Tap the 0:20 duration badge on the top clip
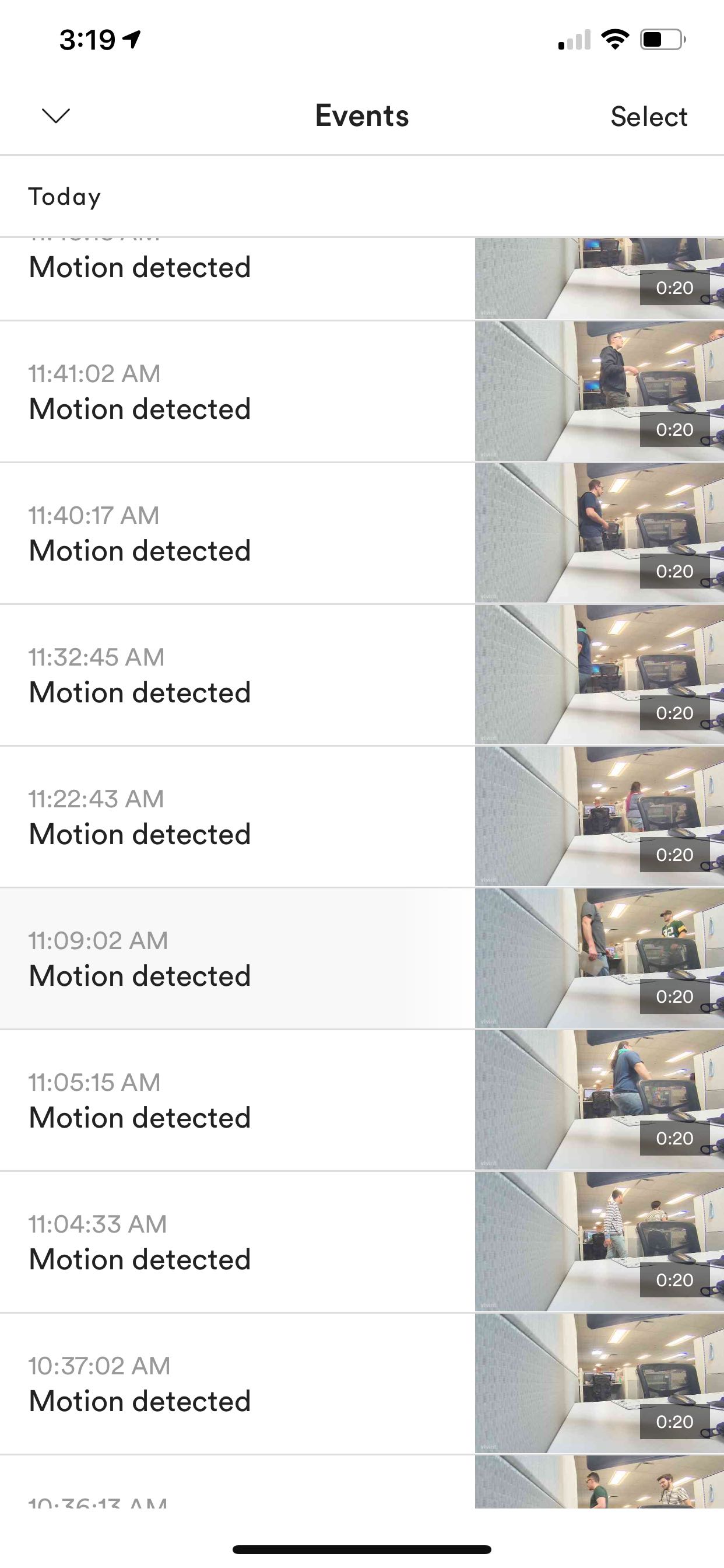The width and height of the screenshot is (724, 1568). point(676,288)
